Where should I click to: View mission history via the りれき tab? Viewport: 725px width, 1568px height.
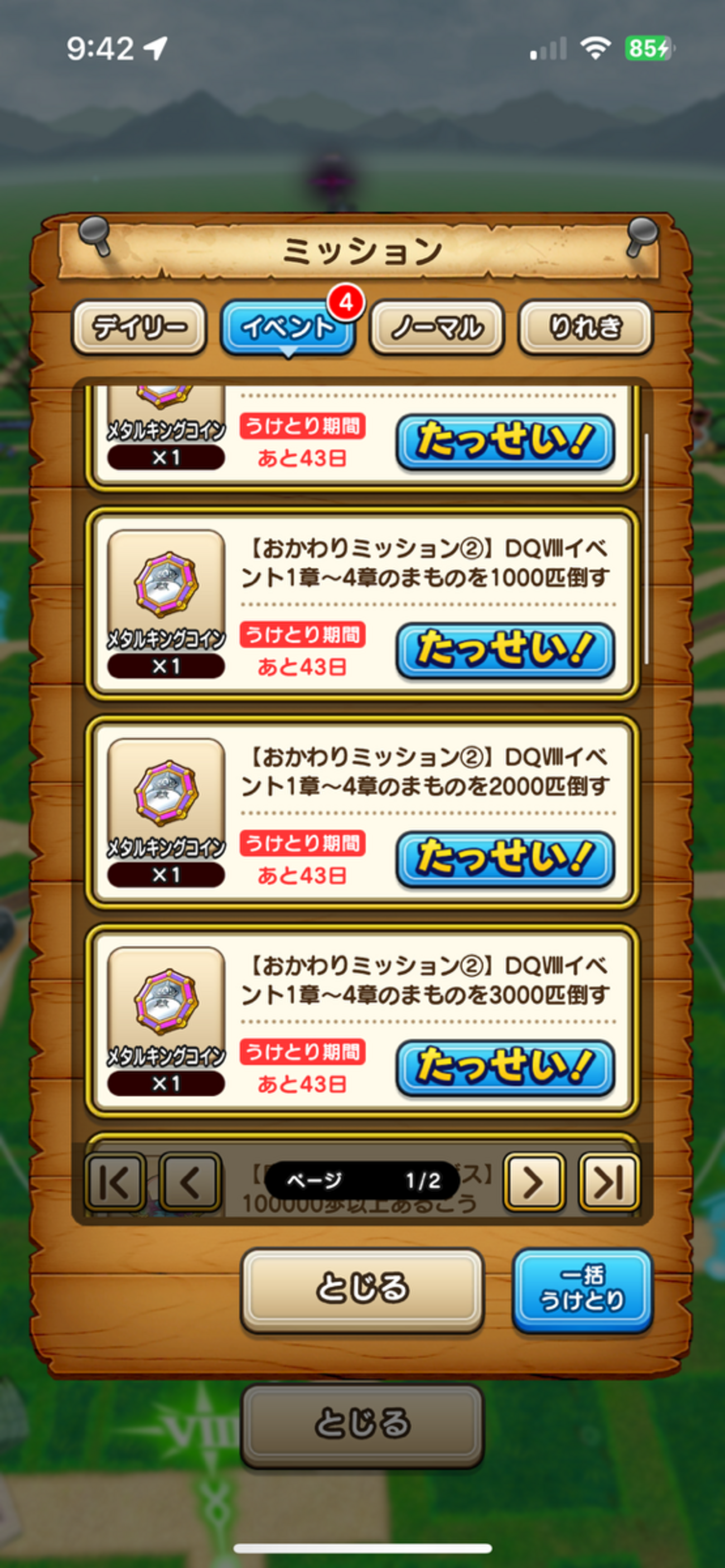584,328
